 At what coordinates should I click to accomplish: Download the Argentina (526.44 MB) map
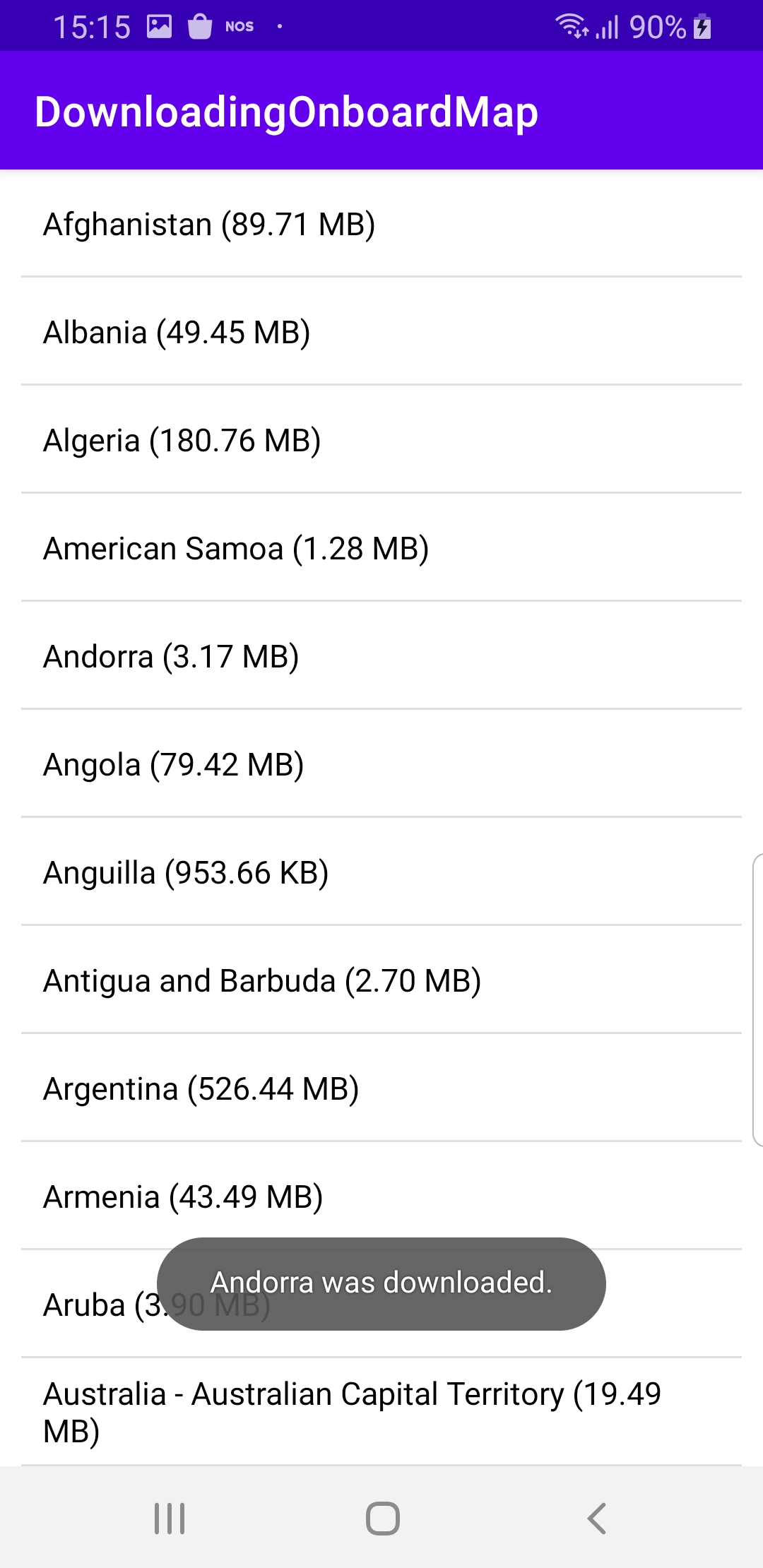(381, 1088)
